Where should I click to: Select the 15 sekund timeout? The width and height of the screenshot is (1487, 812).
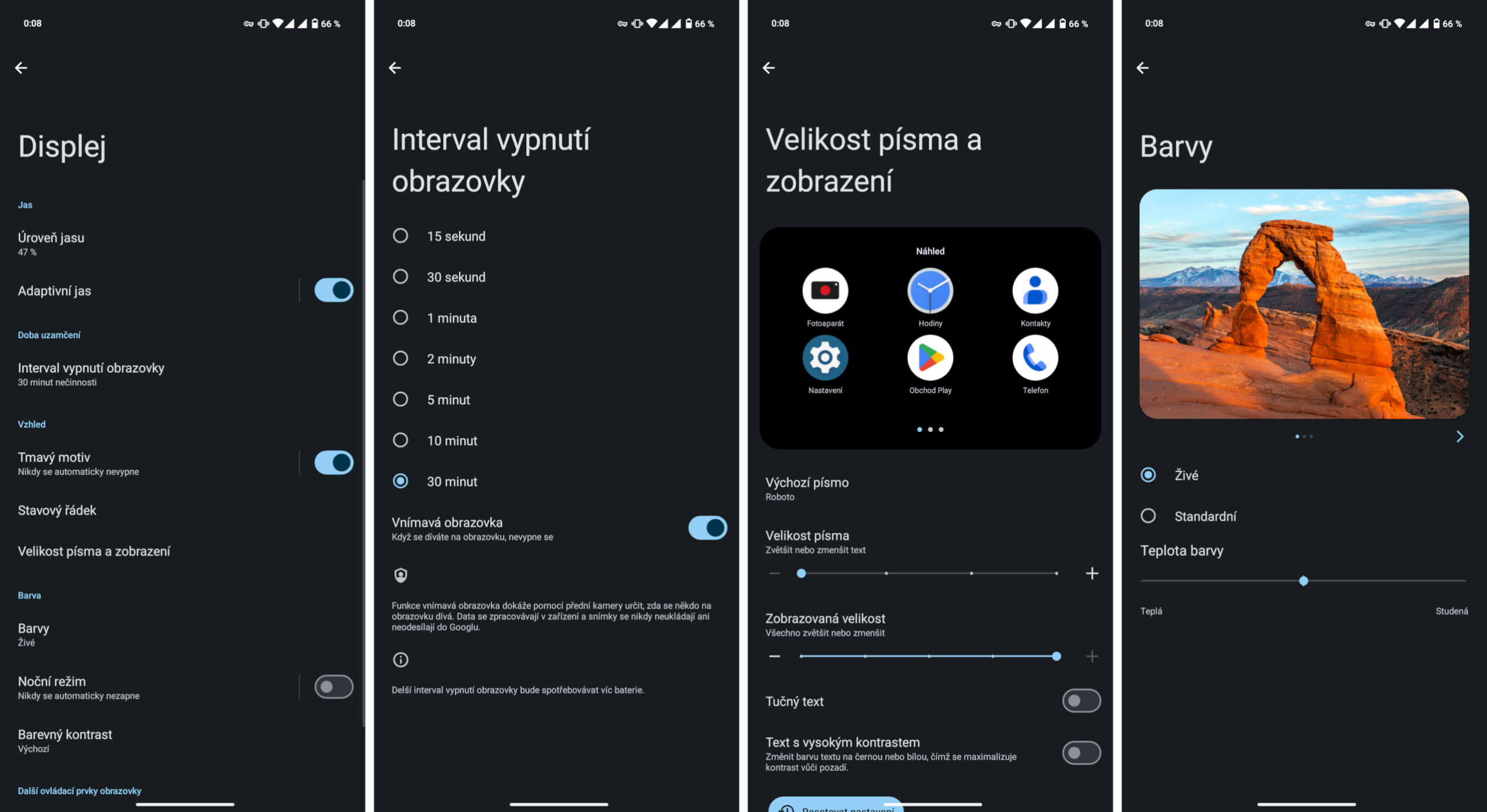(x=400, y=236)
